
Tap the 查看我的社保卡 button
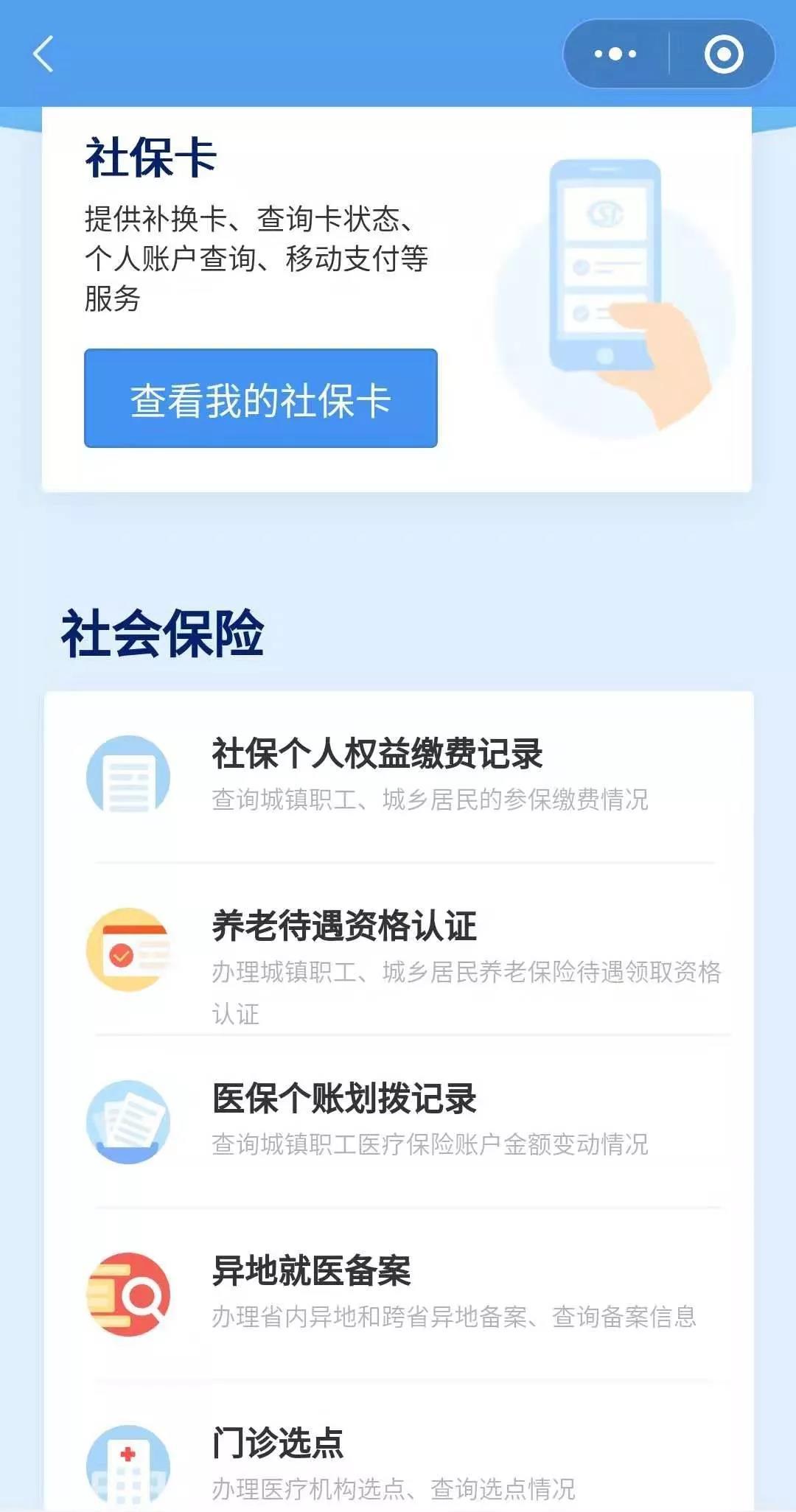(261, 399)
